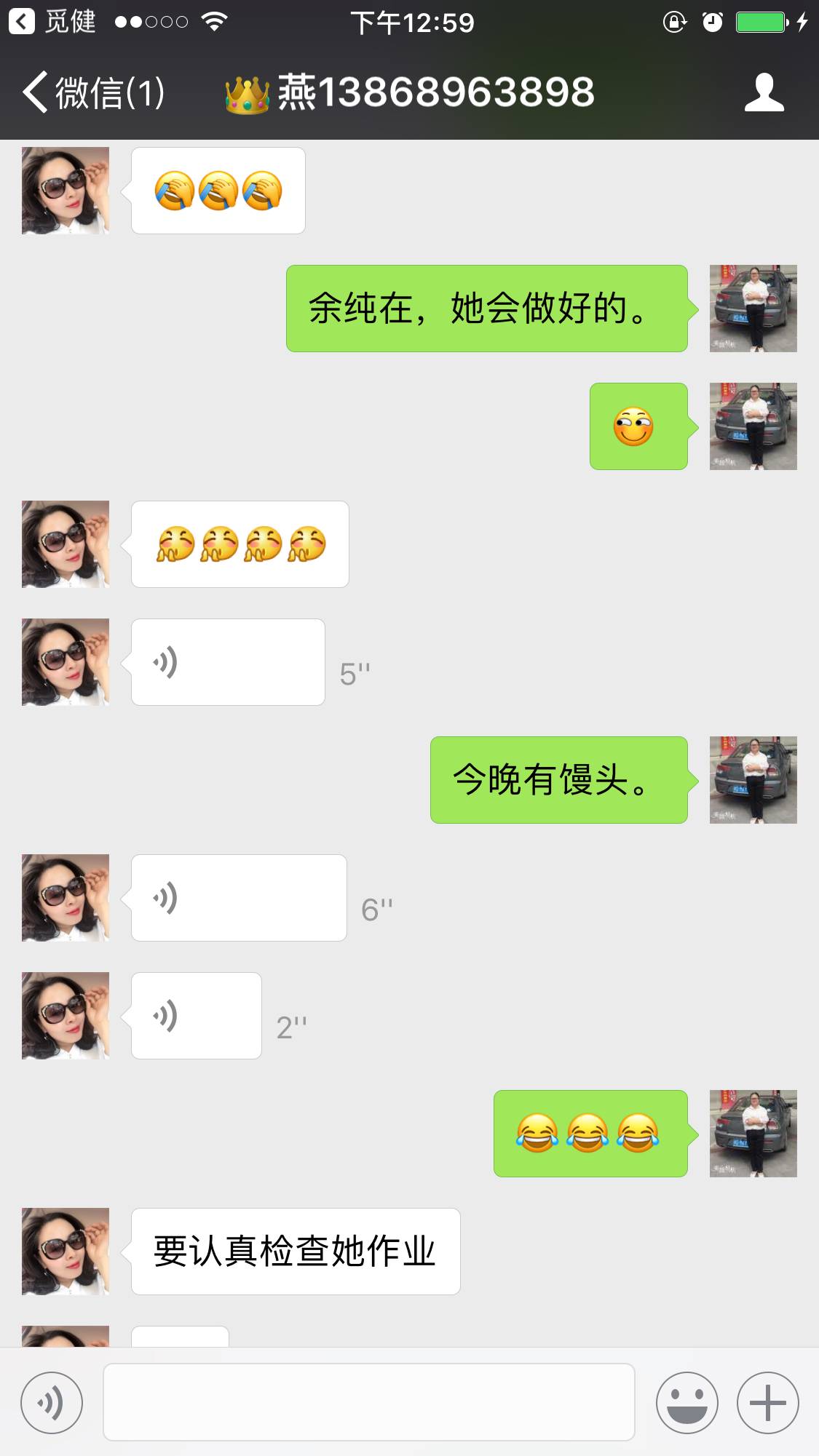The width and height of the screenshot is (819, 1456).
Task: Open the plus attachments menu
Action: point(767,1402)
